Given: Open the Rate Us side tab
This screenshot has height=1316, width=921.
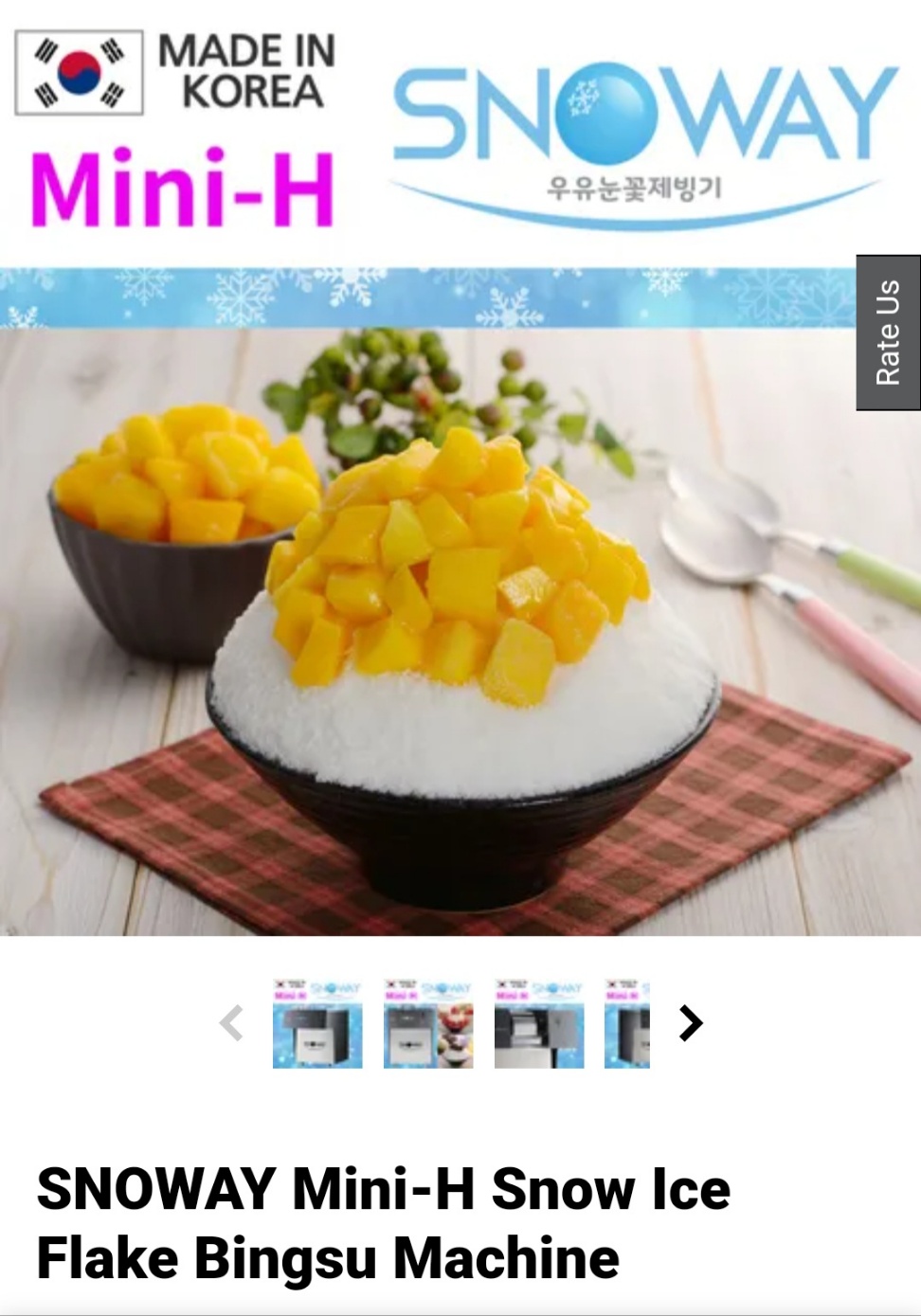Looking at the screenshot, I should pos(888,333).
